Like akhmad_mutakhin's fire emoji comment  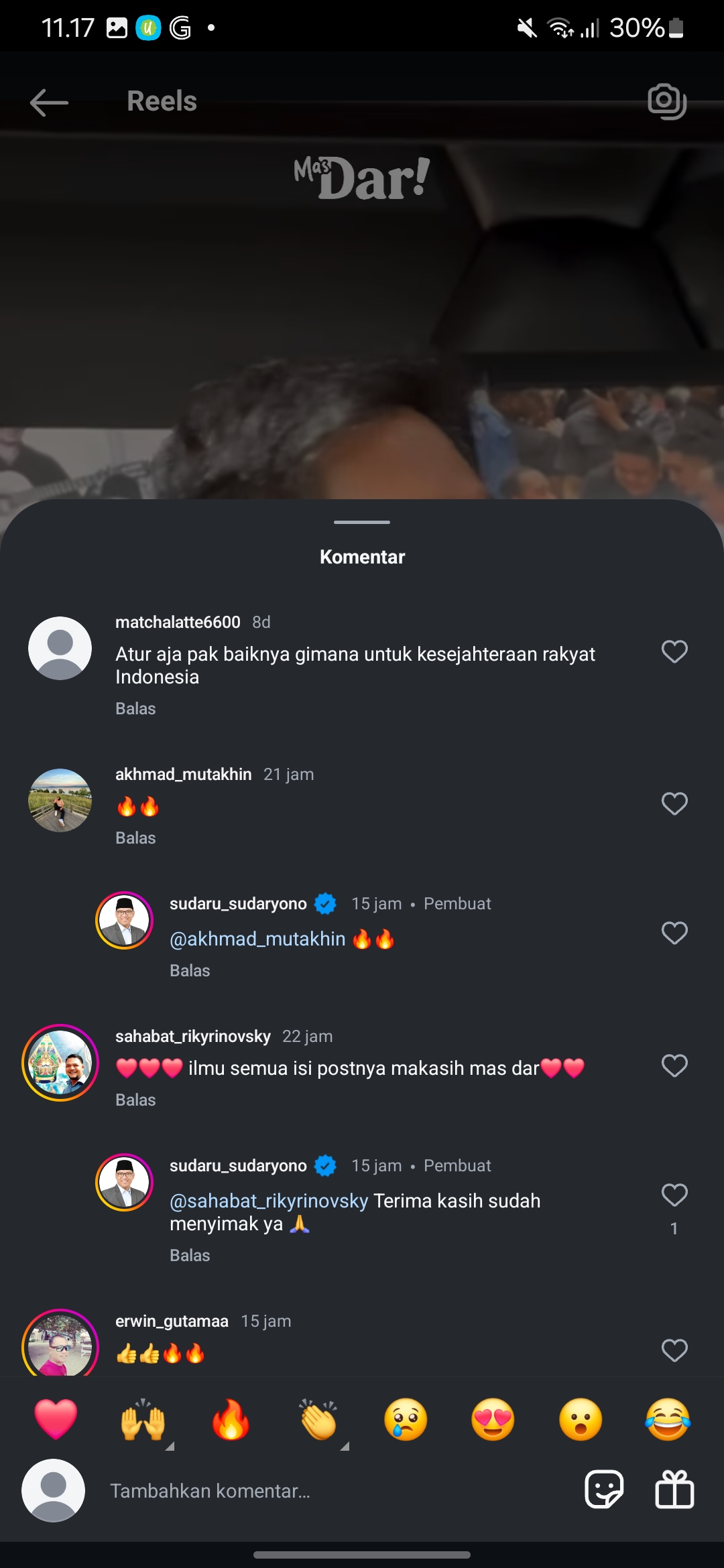(674, 803)
